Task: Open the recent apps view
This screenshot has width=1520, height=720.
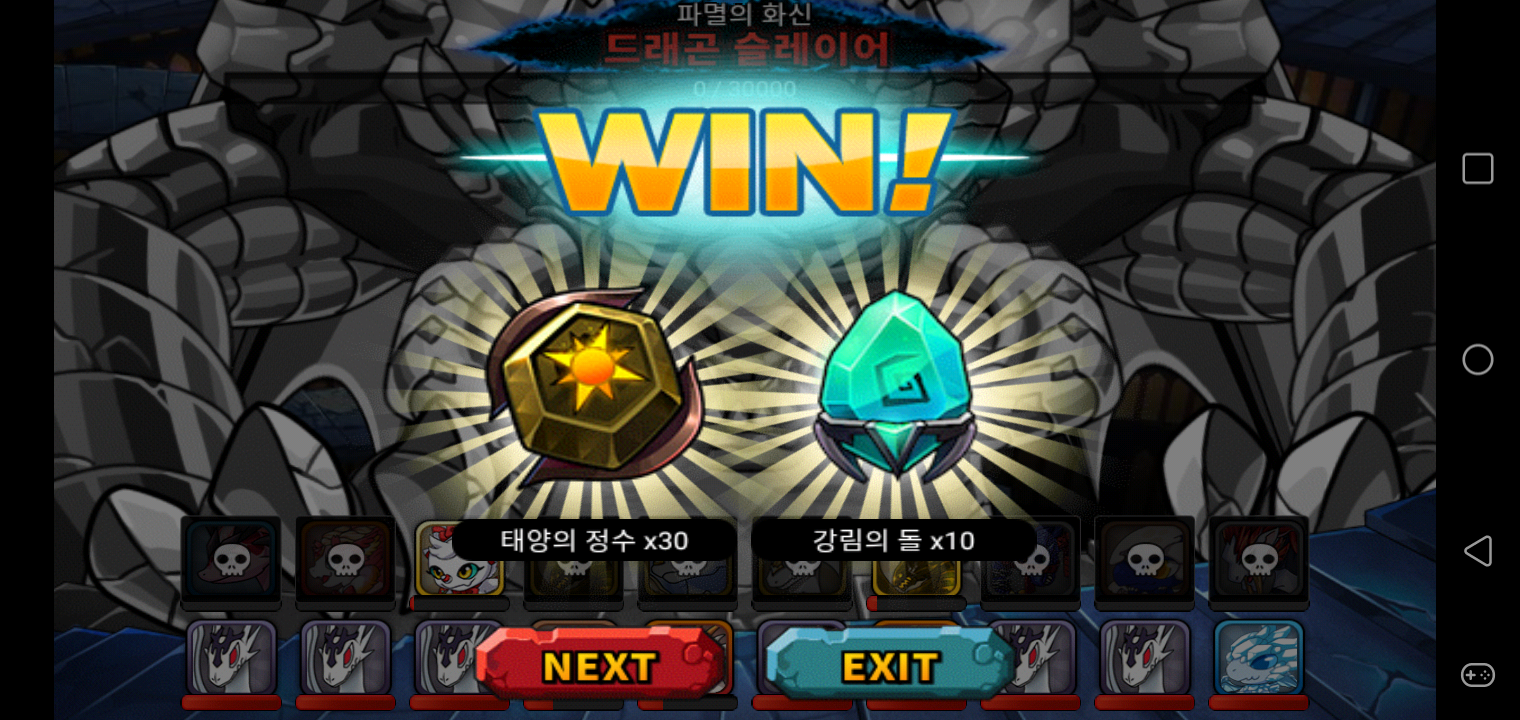Action: [x=1477, y=168]
